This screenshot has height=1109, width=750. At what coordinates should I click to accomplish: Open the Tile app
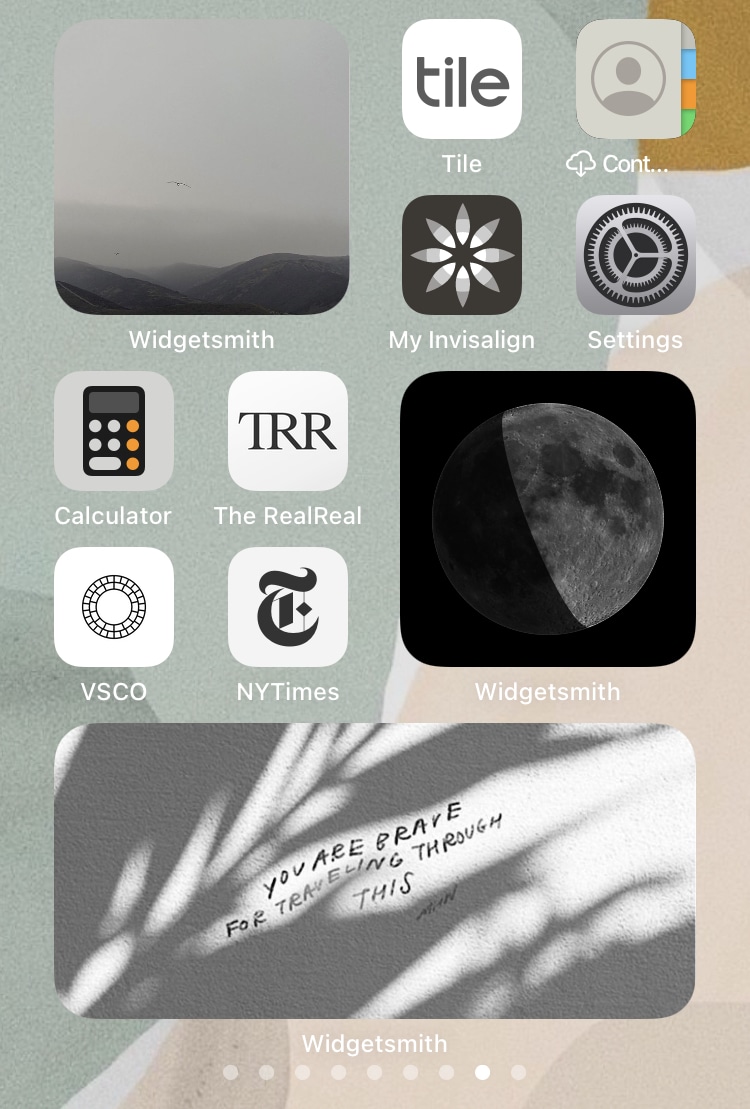461,79
